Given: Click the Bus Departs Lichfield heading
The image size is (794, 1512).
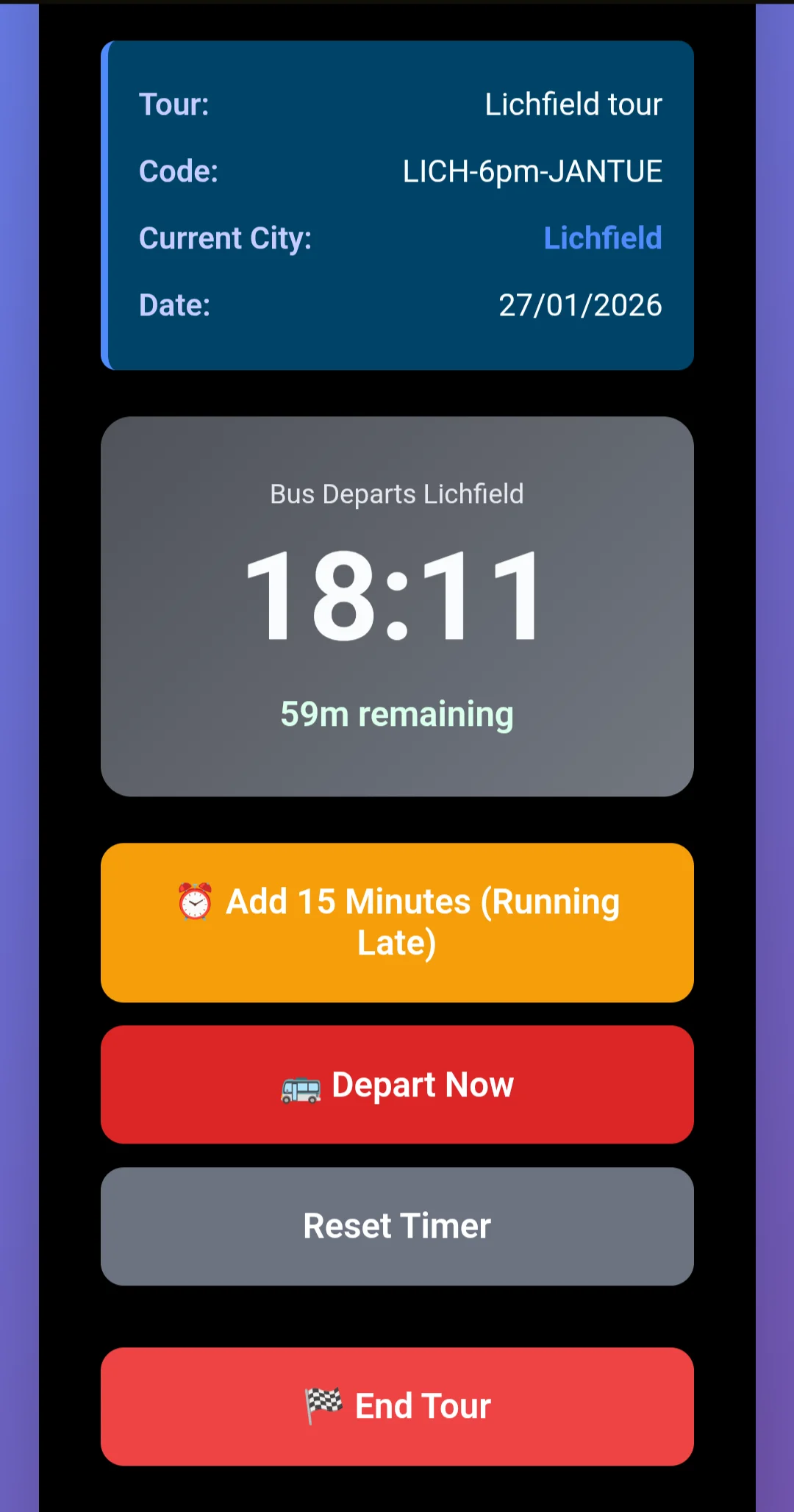Looking at the screenshot, I should (397, 493).
